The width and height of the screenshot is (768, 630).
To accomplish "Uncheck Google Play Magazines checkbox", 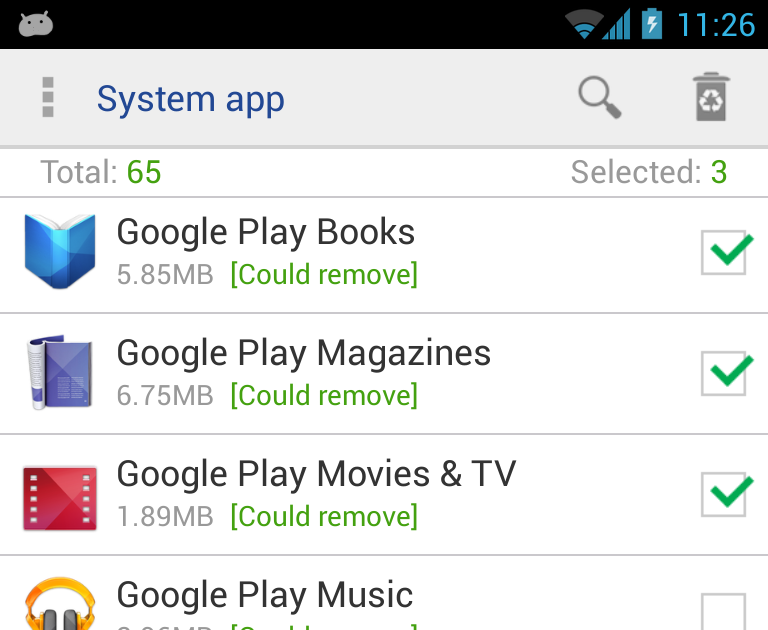I will tap(724, 374).
